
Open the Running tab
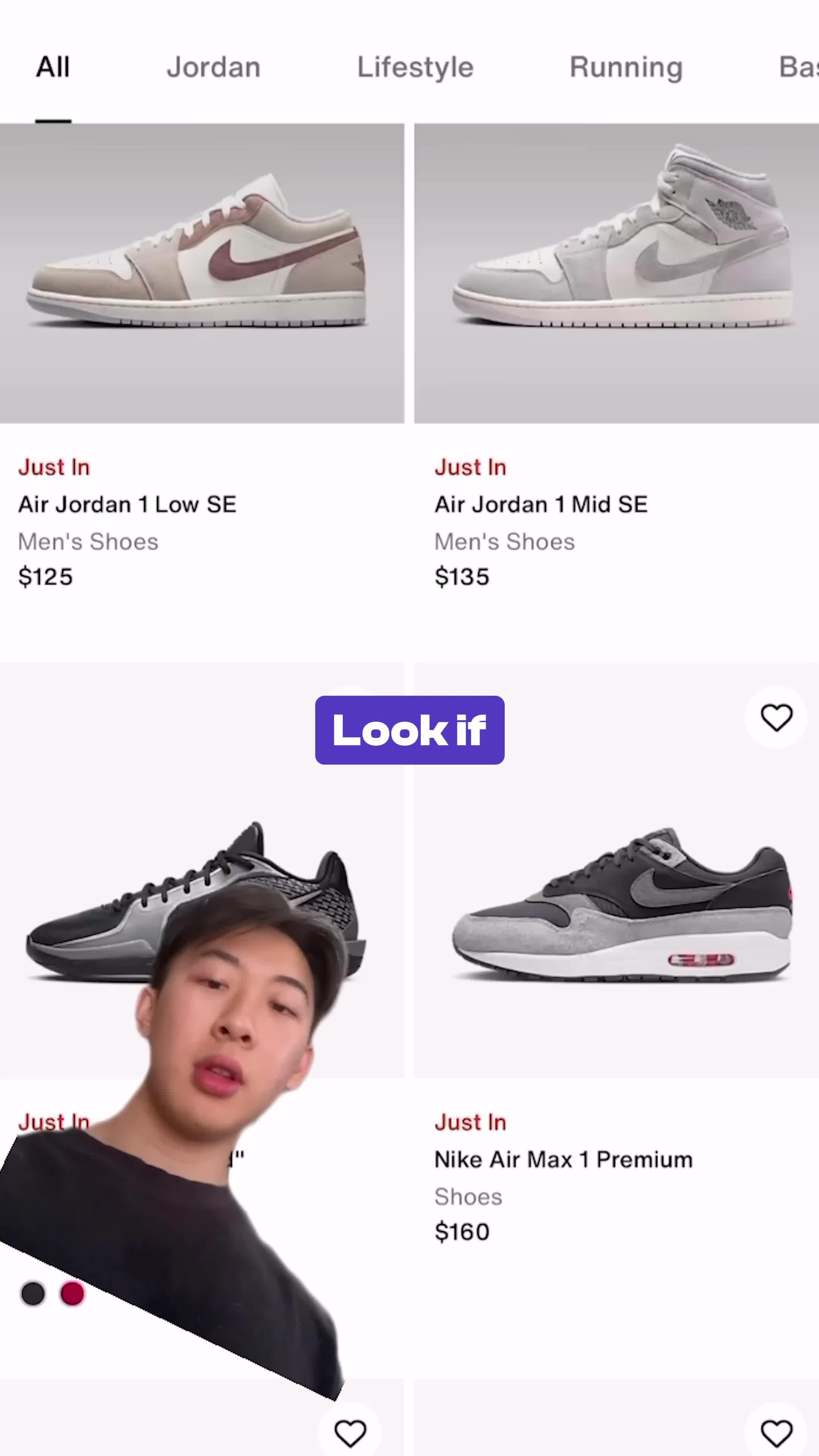tap(626, 67)
